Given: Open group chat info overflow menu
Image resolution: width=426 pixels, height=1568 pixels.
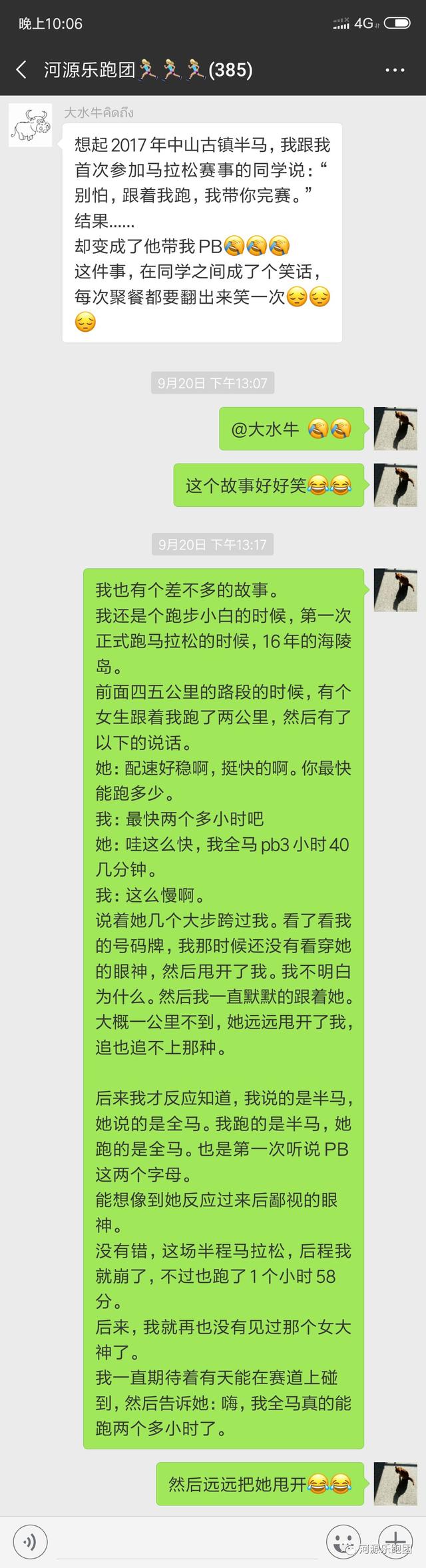Looking at the screenshot, I should pos(395,70).
